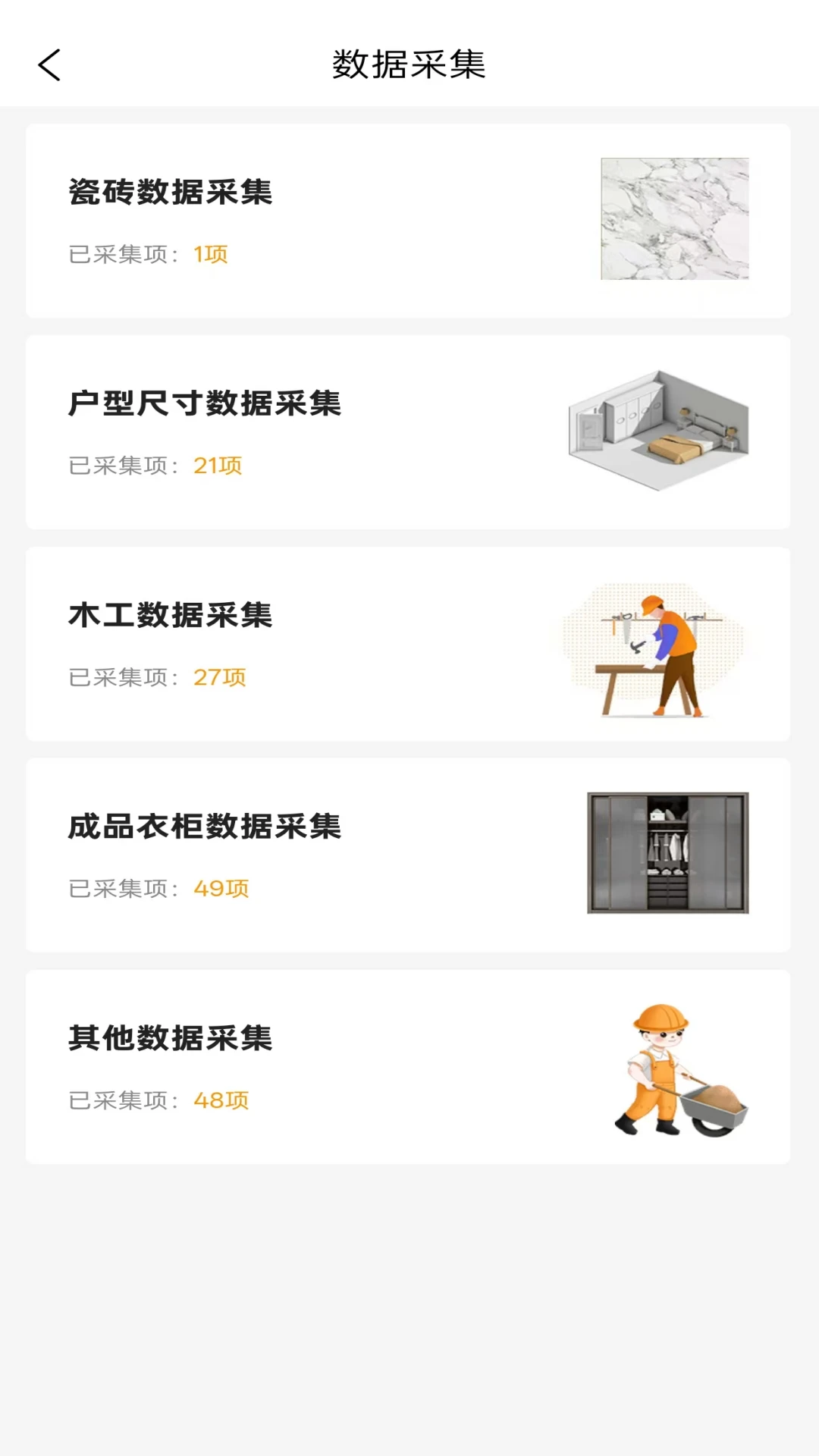The height and width of the screenshot is (1456, 819).
Task: Click the 数据采集 page title
Action: [x=409, y=64]
